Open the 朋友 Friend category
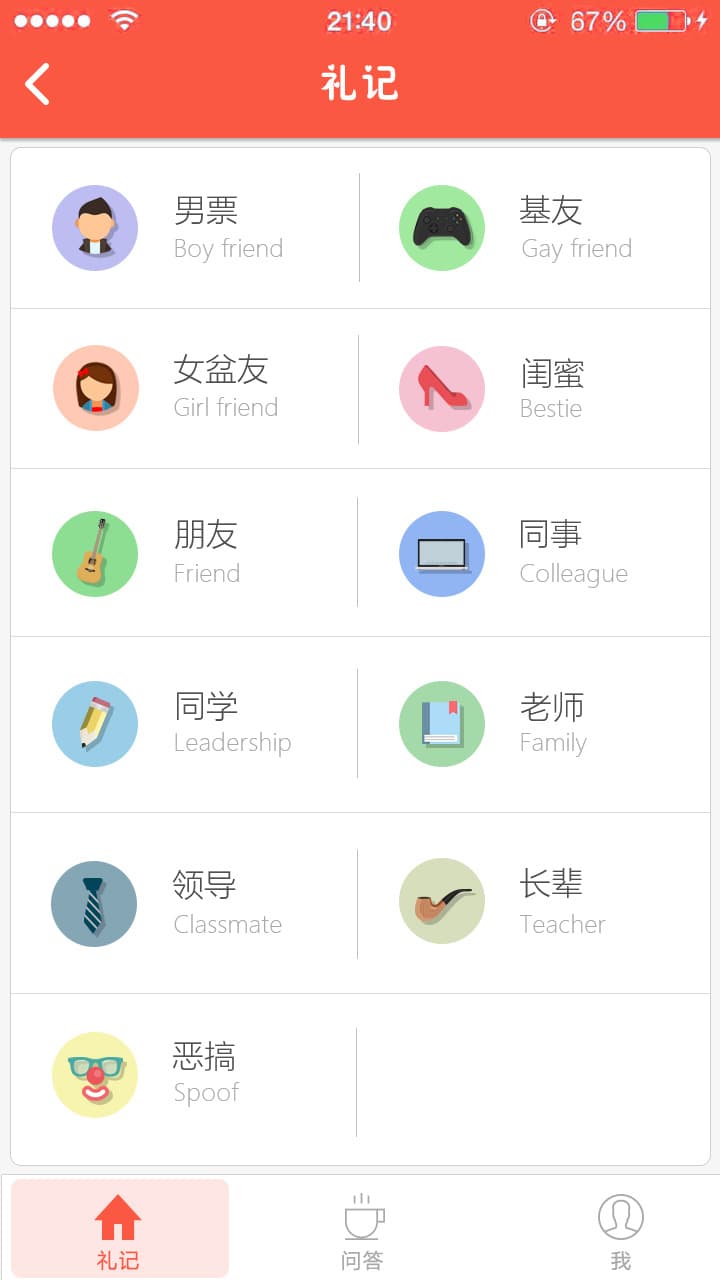 coord(185,553)
